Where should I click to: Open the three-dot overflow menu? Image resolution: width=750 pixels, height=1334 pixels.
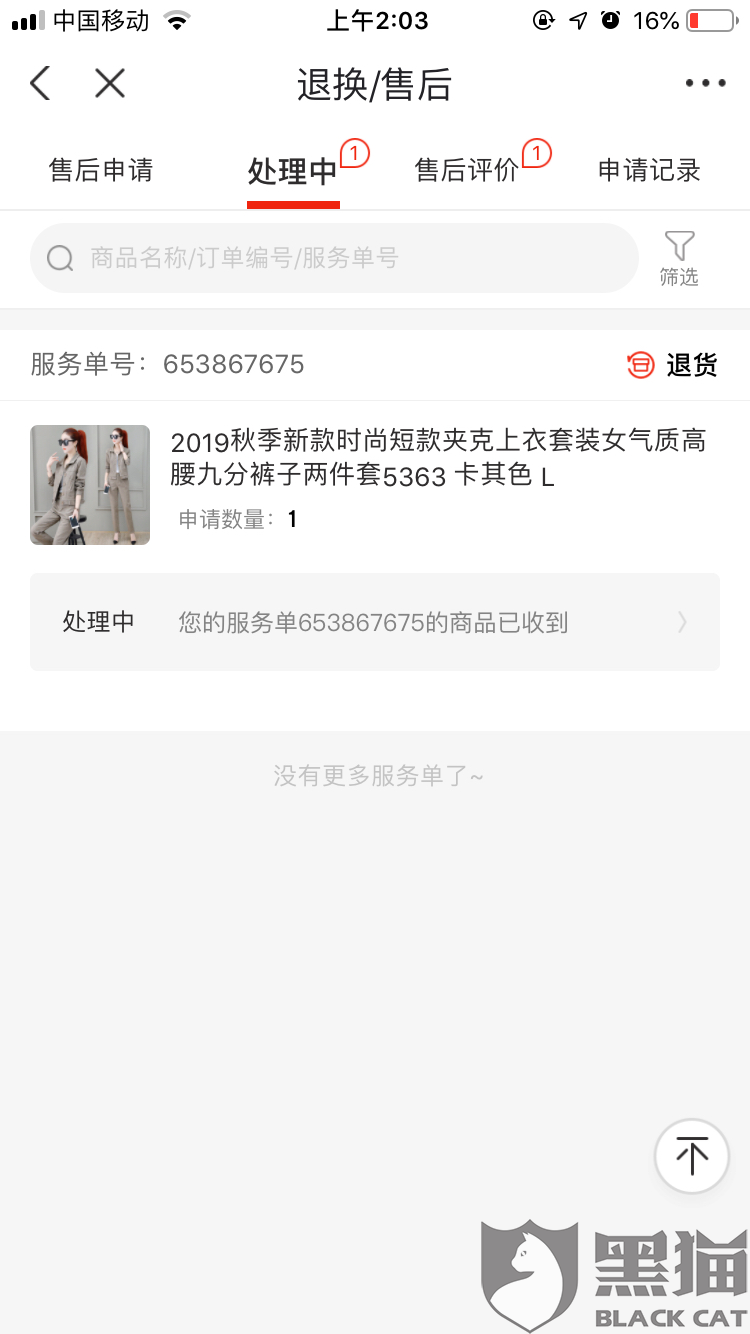705,84
